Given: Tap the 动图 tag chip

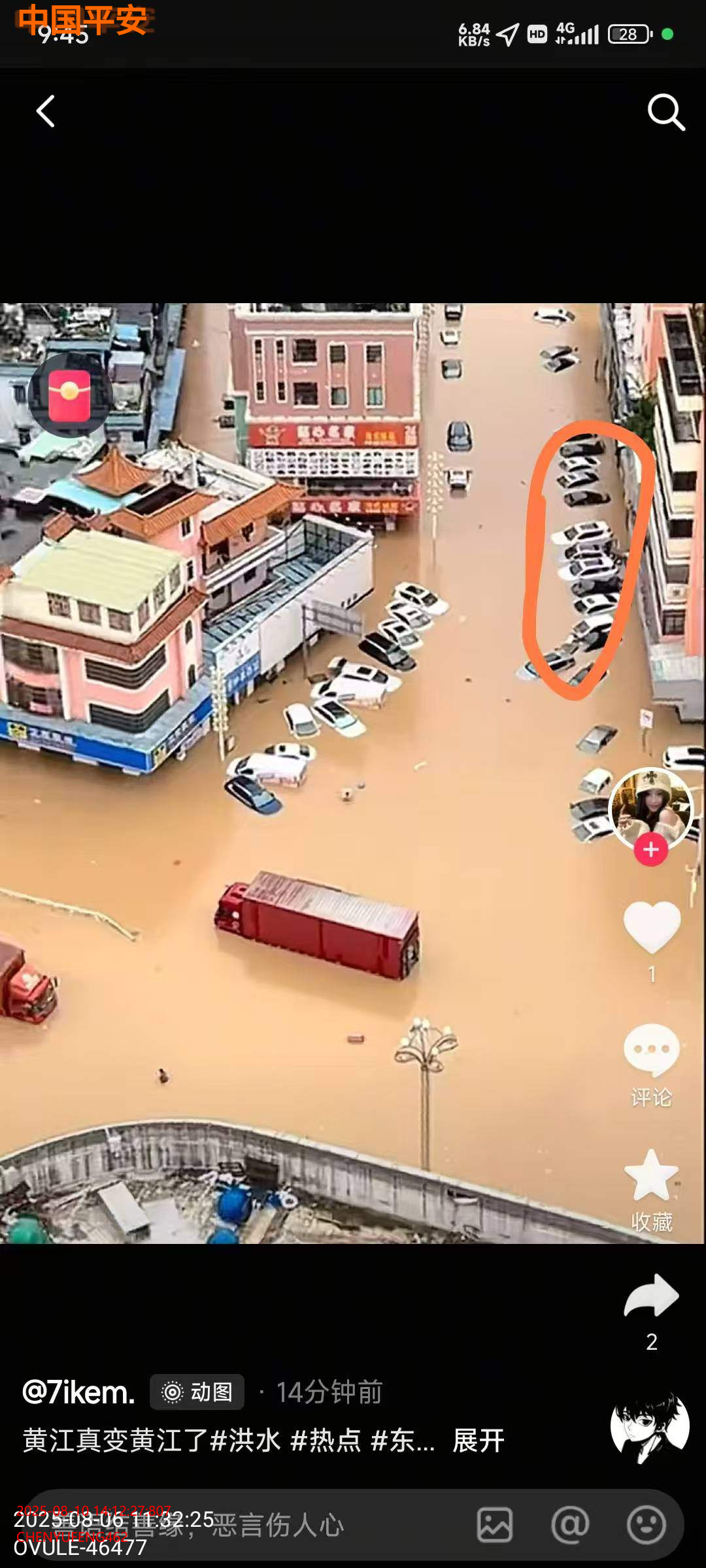Looking at the screenshot, I should click(197, 1392).
